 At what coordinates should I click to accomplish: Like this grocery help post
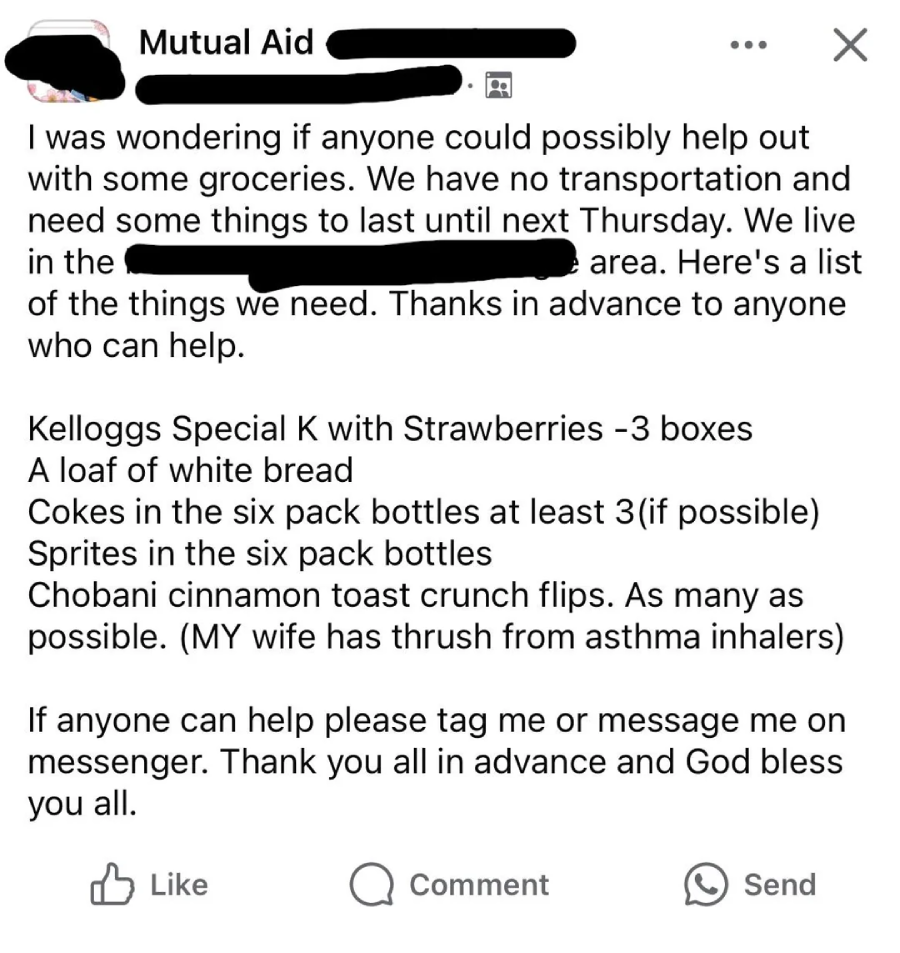click(x=150, y=885)
